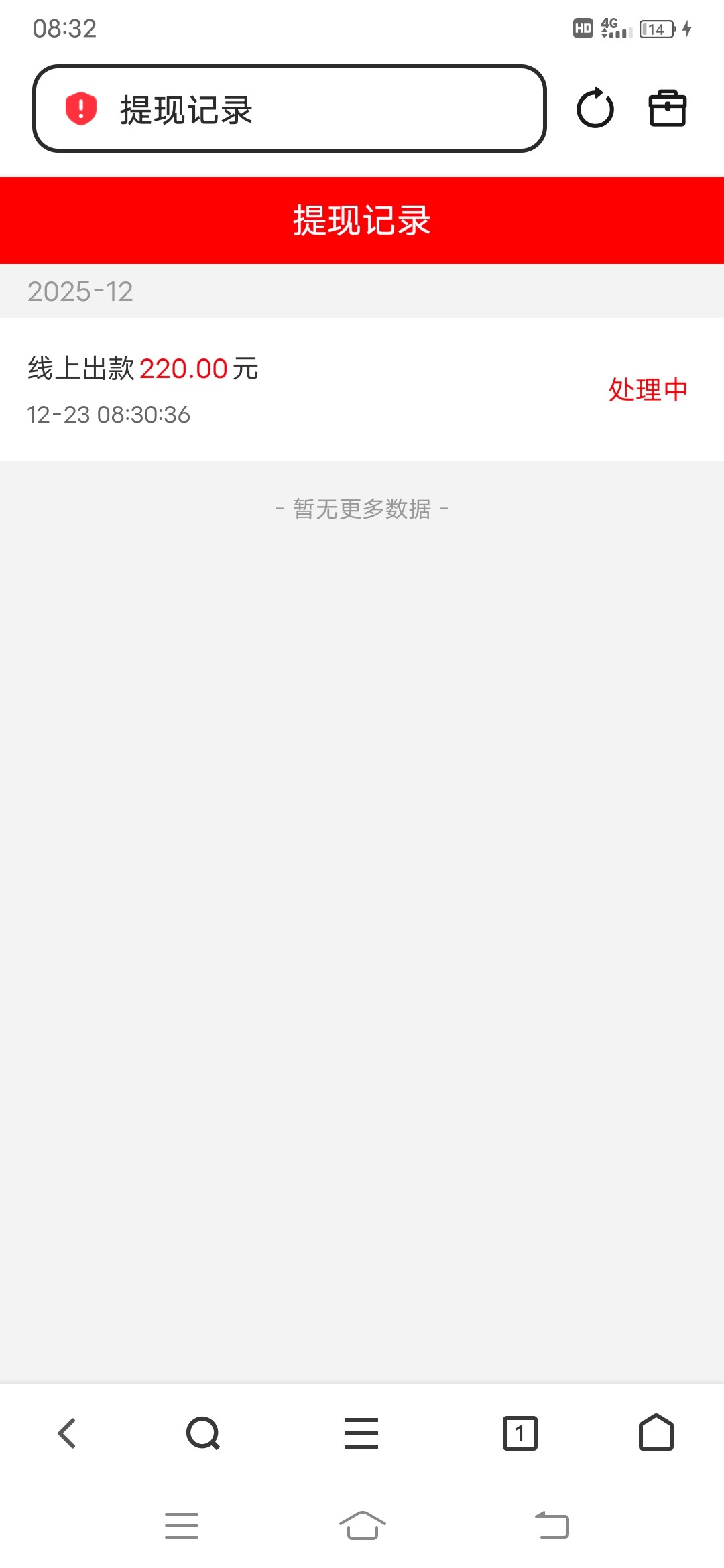Open browser search from the bottom bar
Viewport: 724px width, 1568px height.
(202, 1433)
